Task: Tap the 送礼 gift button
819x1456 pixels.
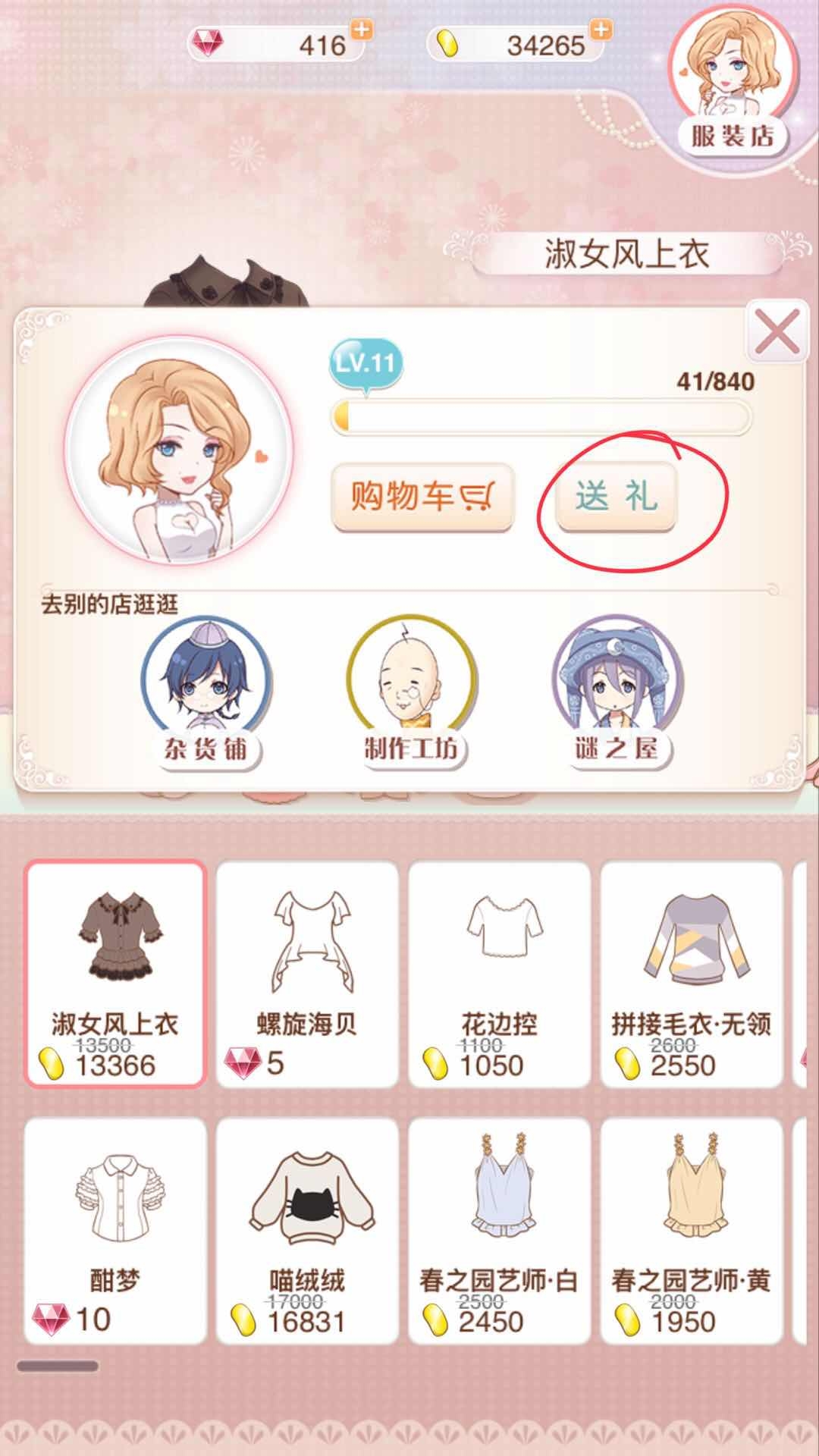Action: (616, 497)
